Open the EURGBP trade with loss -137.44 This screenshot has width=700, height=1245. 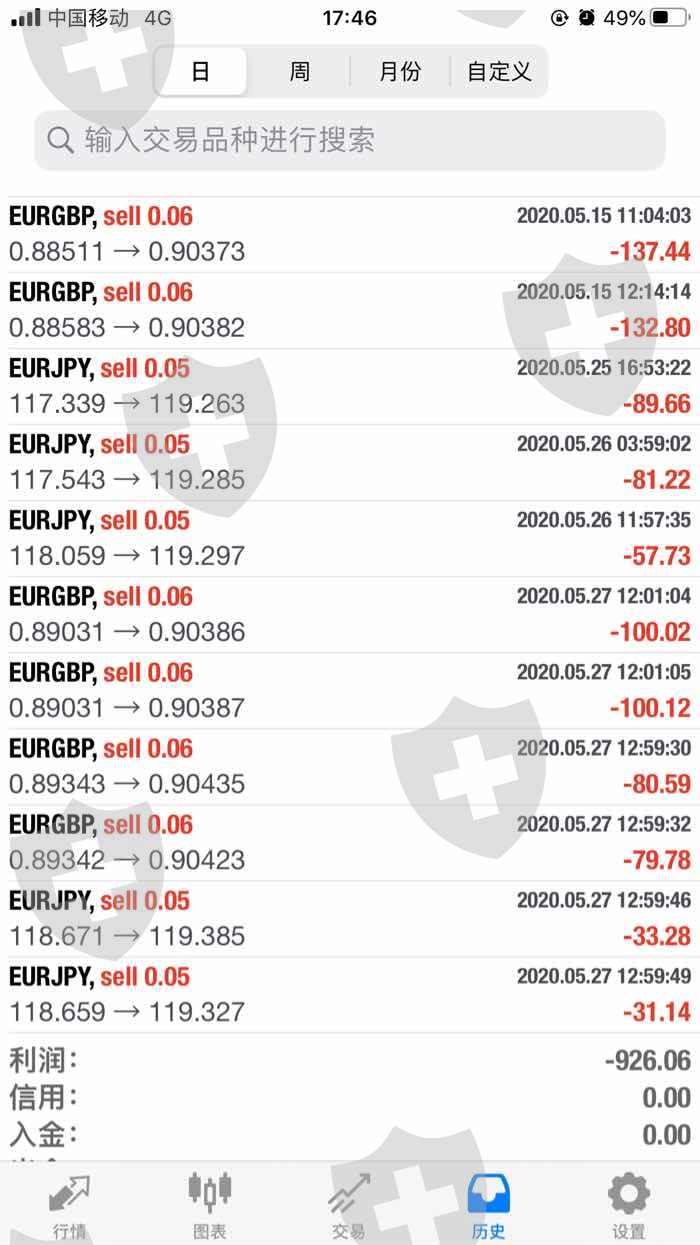click(350, 234)
